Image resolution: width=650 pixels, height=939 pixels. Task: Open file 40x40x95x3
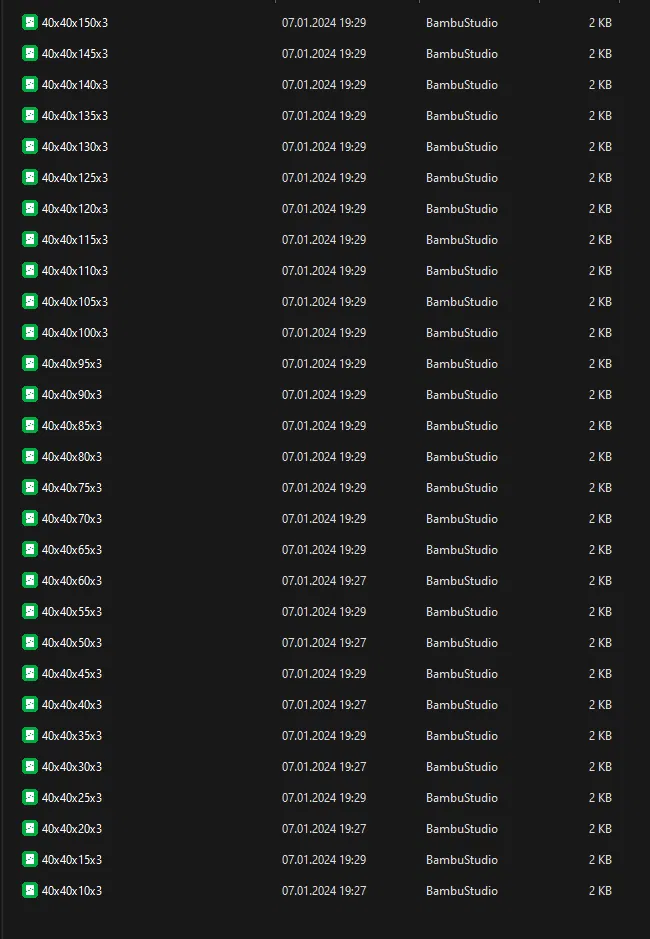pyautogui.click(x=71, y=363)
